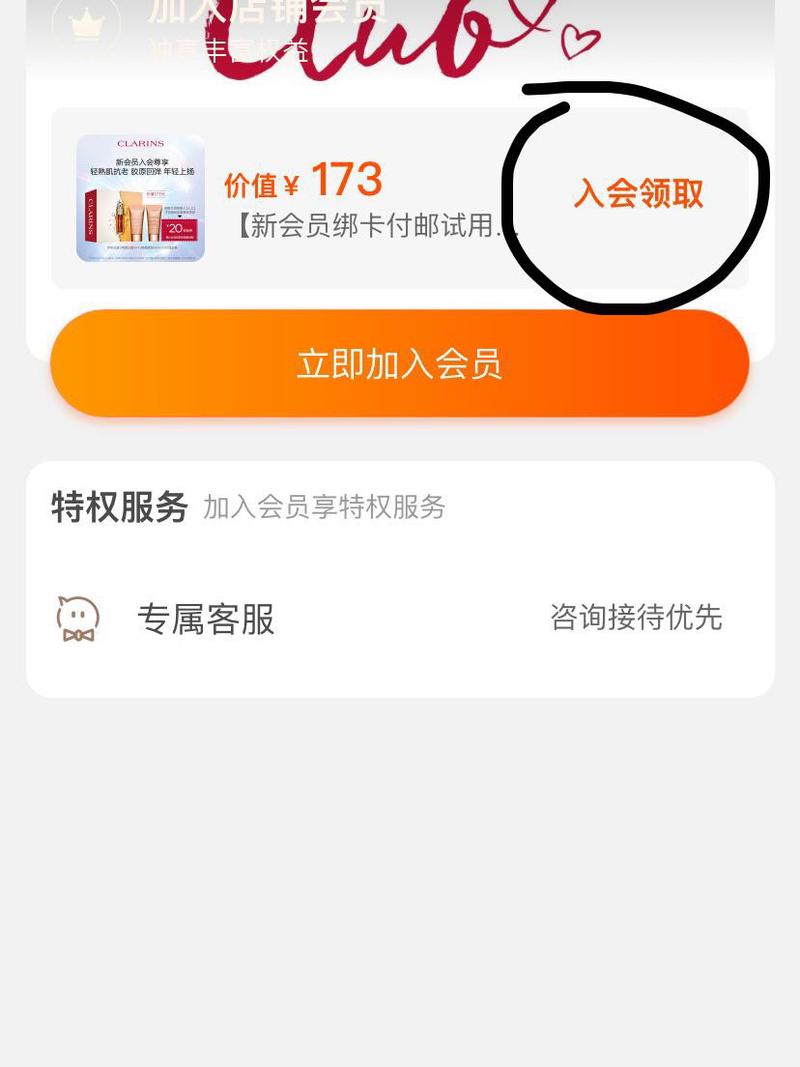The width and height of the screenshot is (800, 1067).
Task: Click the crown membership icon at top left
Action: [x=88, y=25]
